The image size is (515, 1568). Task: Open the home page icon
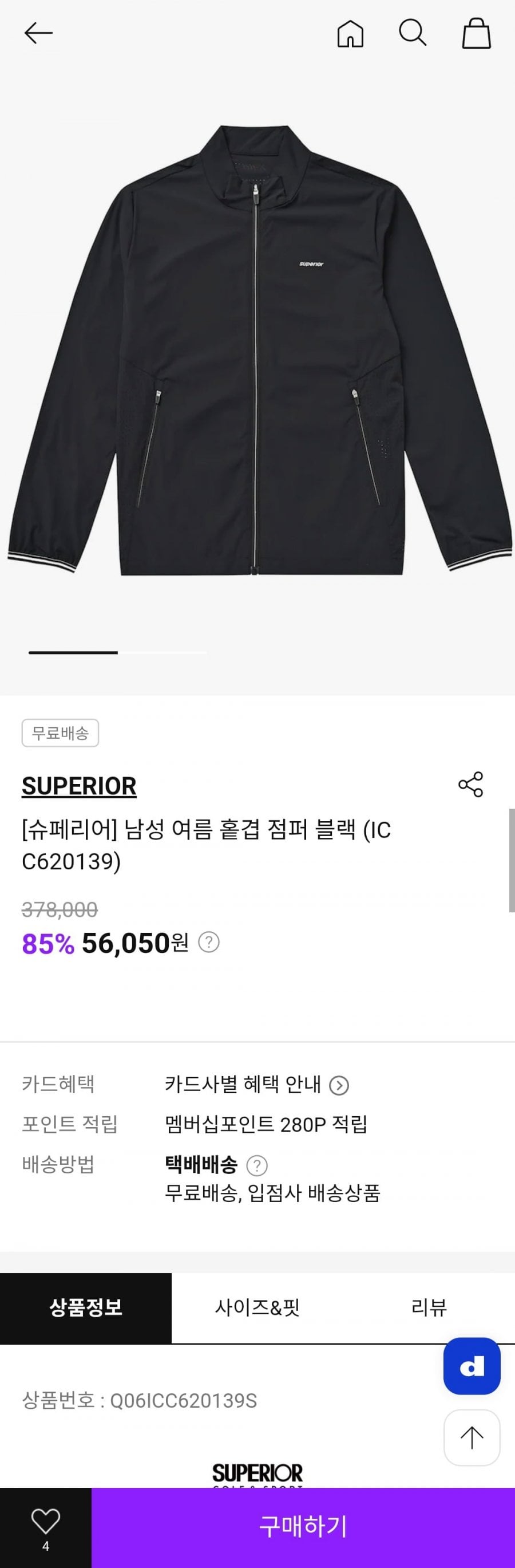coord(350,33)
